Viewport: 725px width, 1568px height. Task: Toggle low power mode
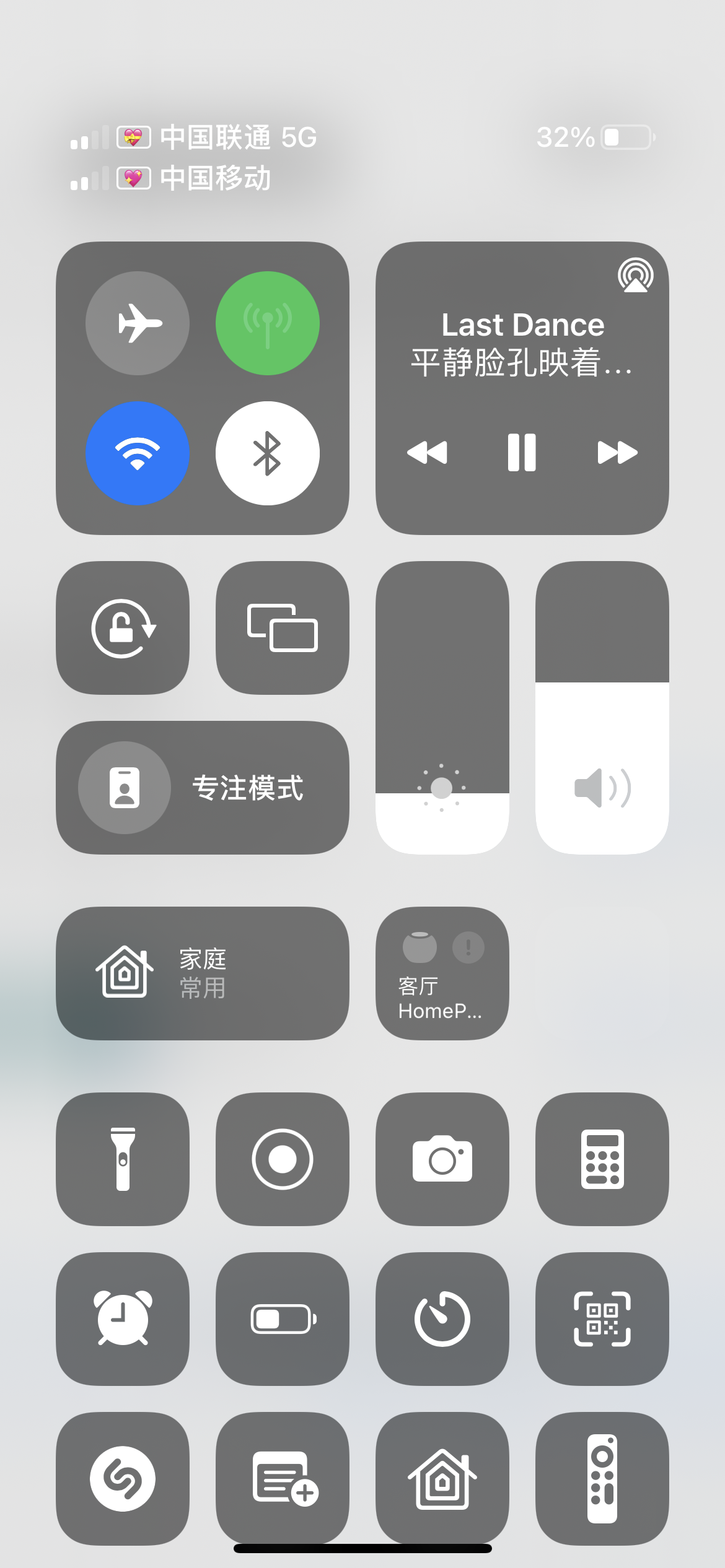pos(283,1319)
